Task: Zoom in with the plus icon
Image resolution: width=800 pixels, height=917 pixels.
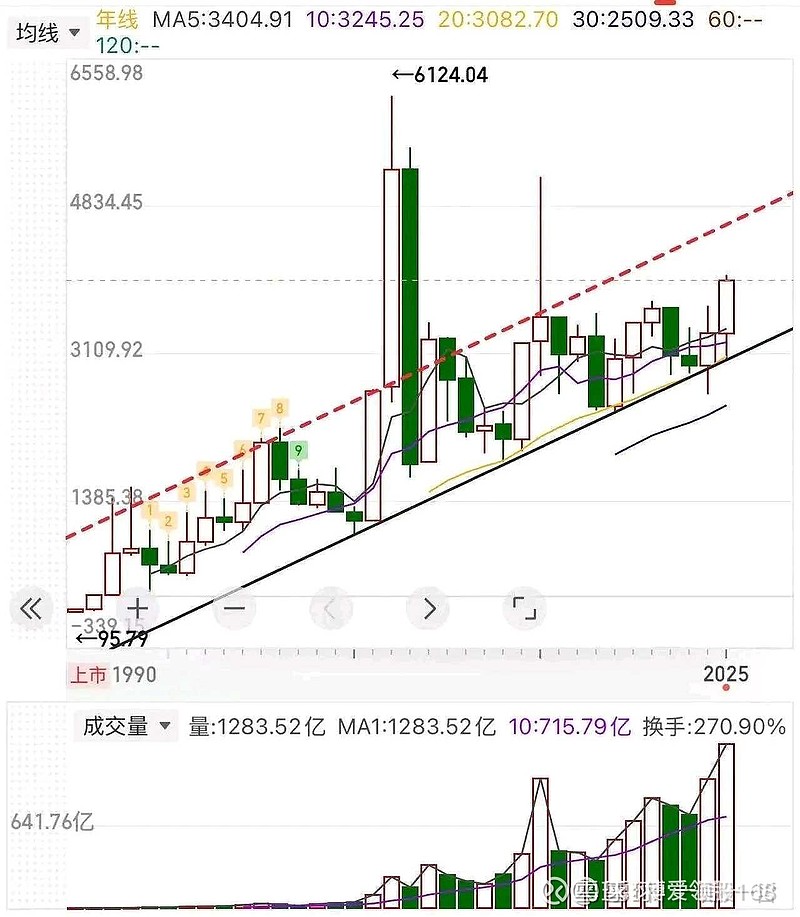Action: tap(137, 607)
